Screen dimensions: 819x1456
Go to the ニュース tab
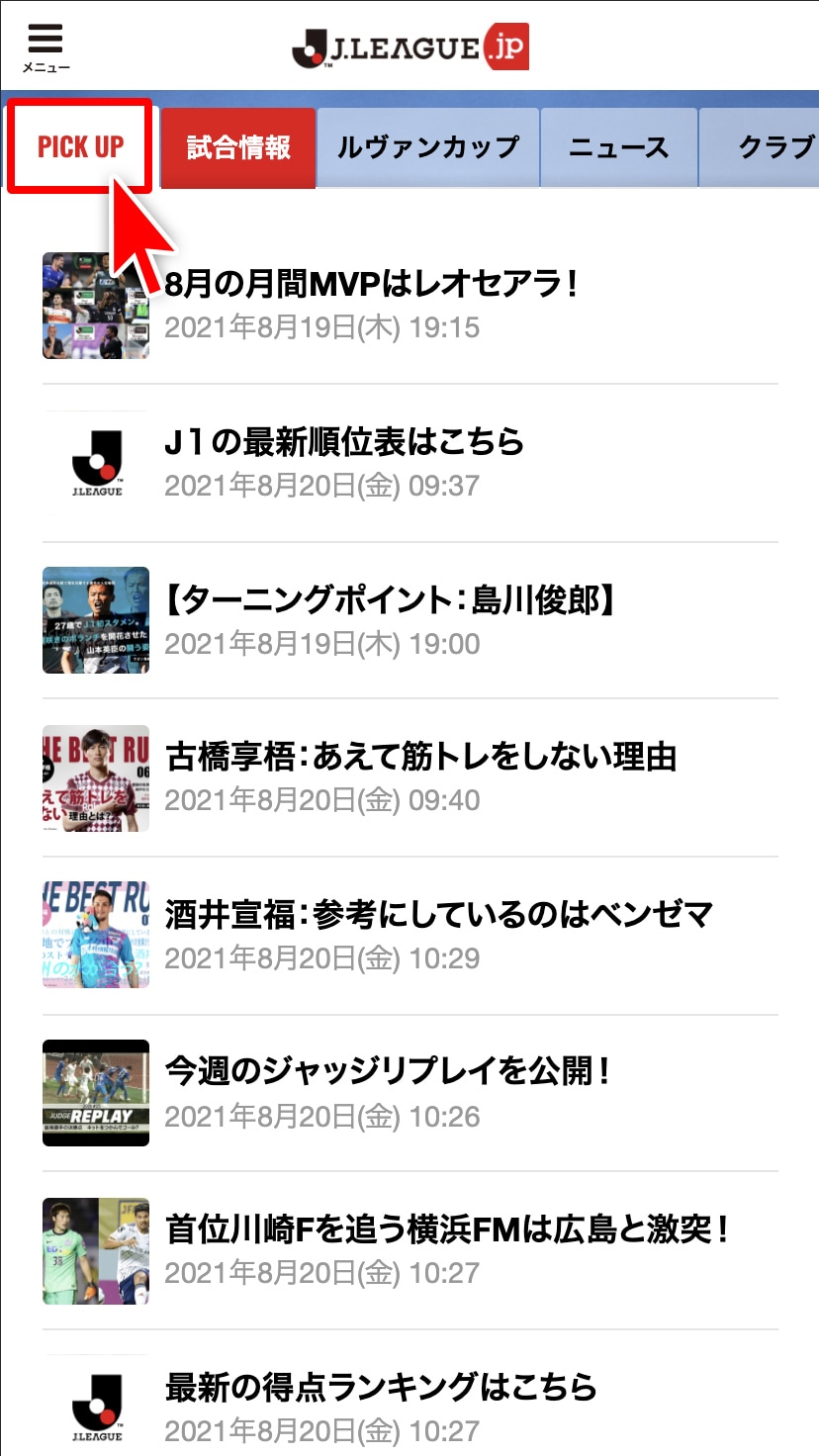coord(618,148)
